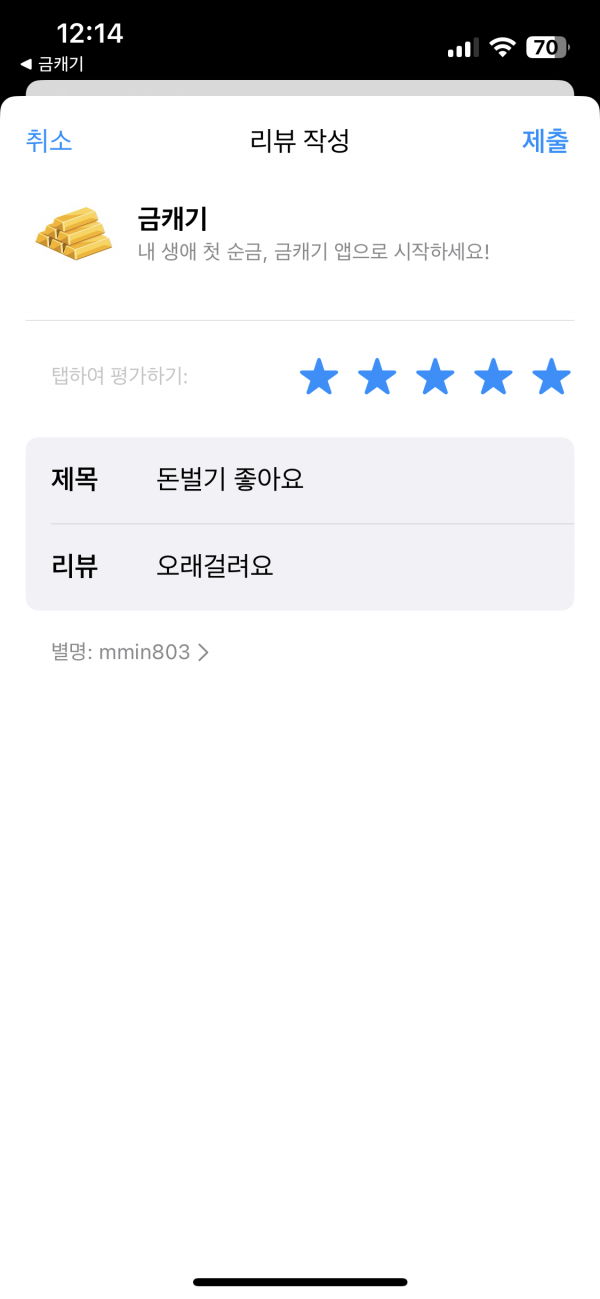Give the fifth star rating
This screenshot has width=600, height=1299.
[x=551, y=377]
